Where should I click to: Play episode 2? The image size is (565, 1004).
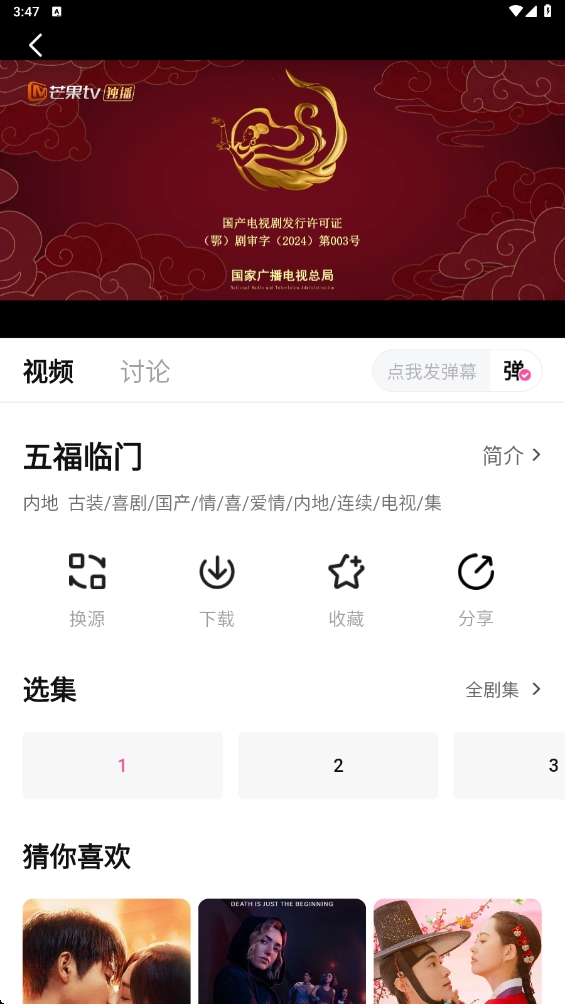(x=338, y=765)
